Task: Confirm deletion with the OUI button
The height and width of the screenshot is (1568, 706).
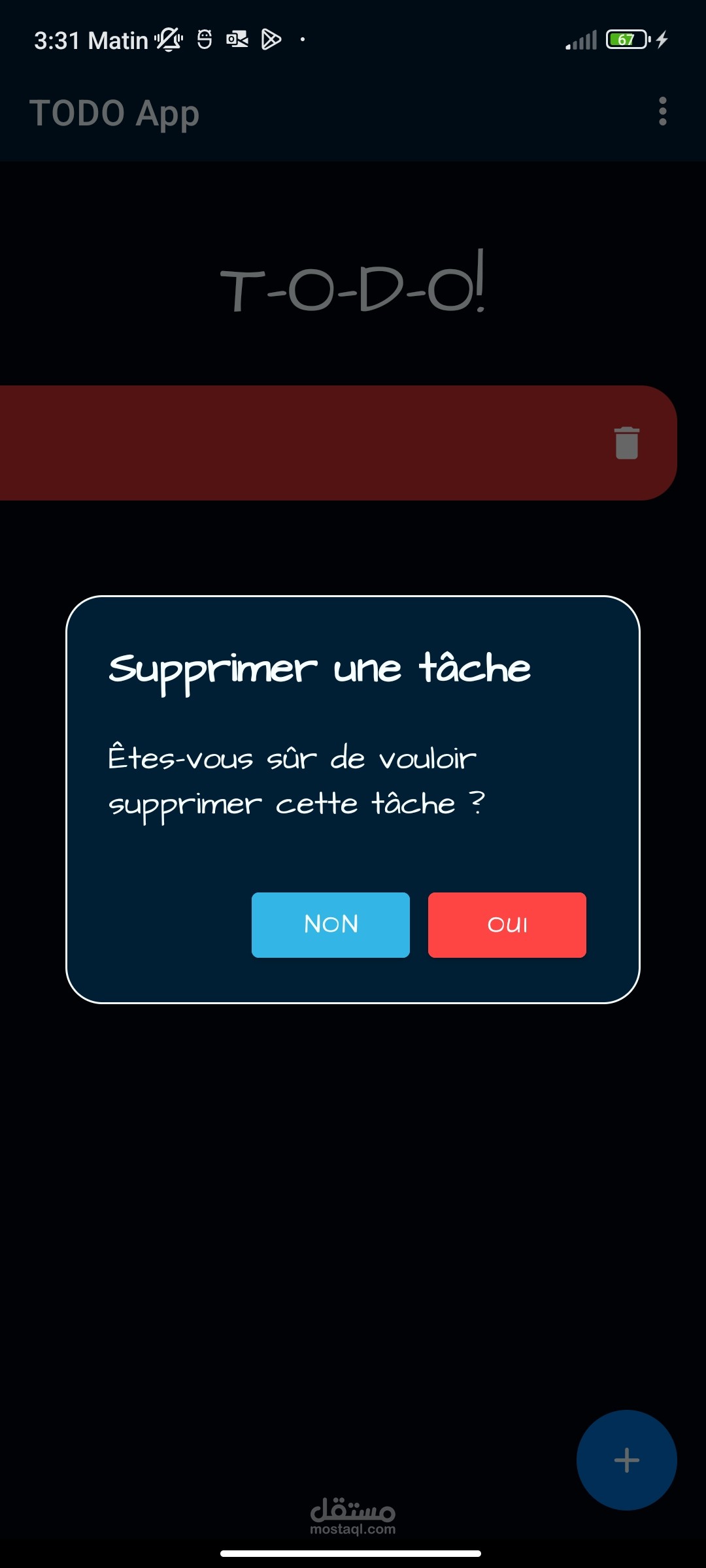Action: click(507, 924)
